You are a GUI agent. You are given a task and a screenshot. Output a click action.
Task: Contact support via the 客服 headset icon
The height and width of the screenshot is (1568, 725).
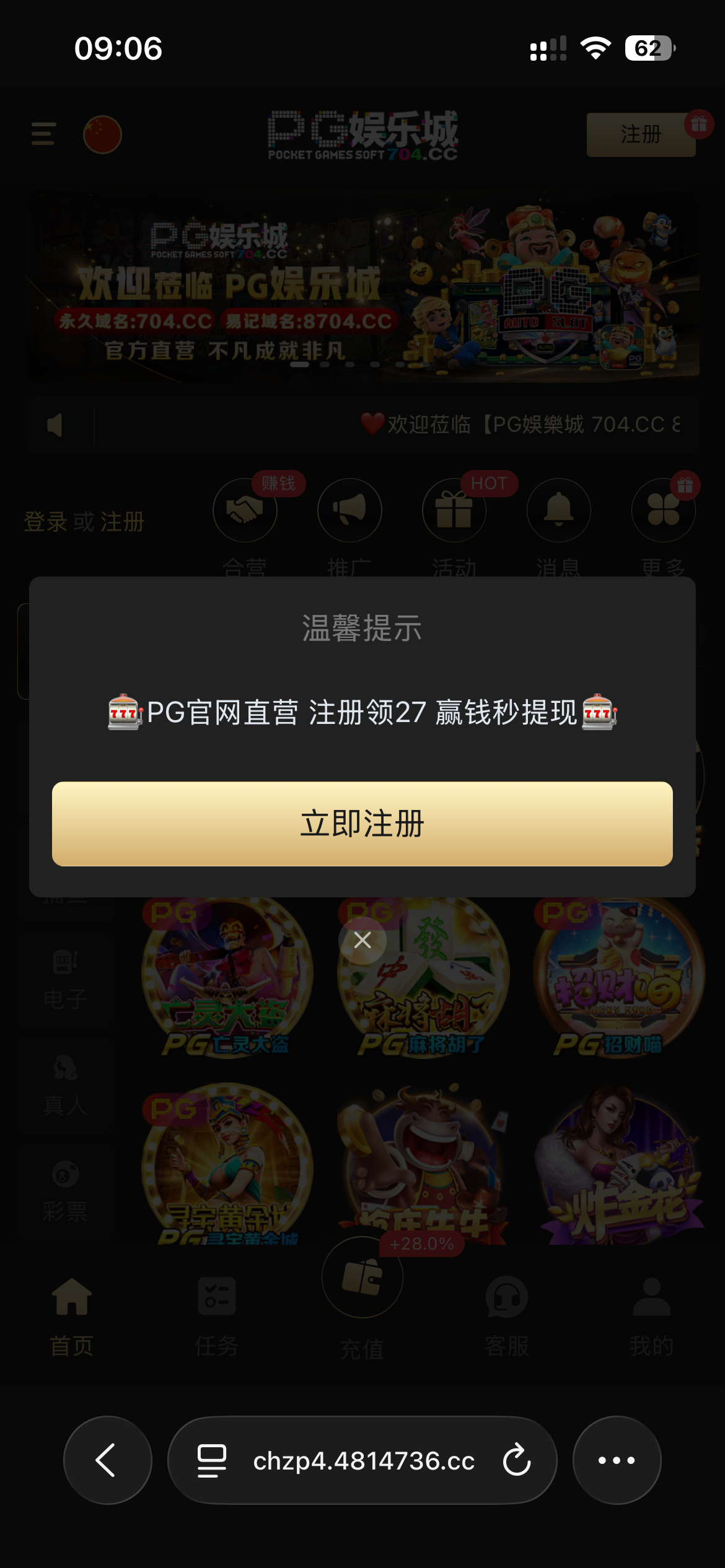click(506, 1297)
